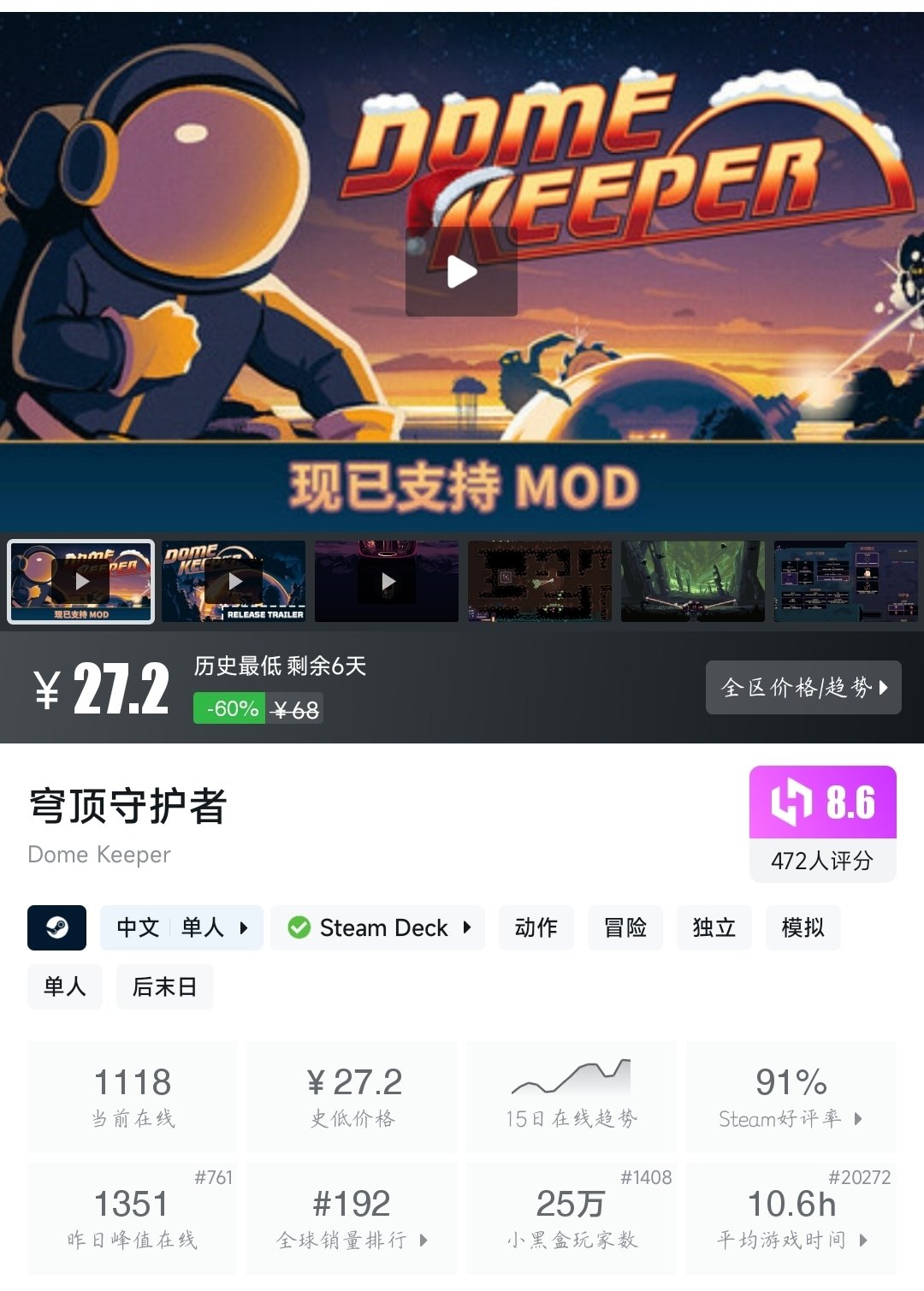Tap the Steam platform icon chip
The image size is (924, 1291).
pos(56,927)
